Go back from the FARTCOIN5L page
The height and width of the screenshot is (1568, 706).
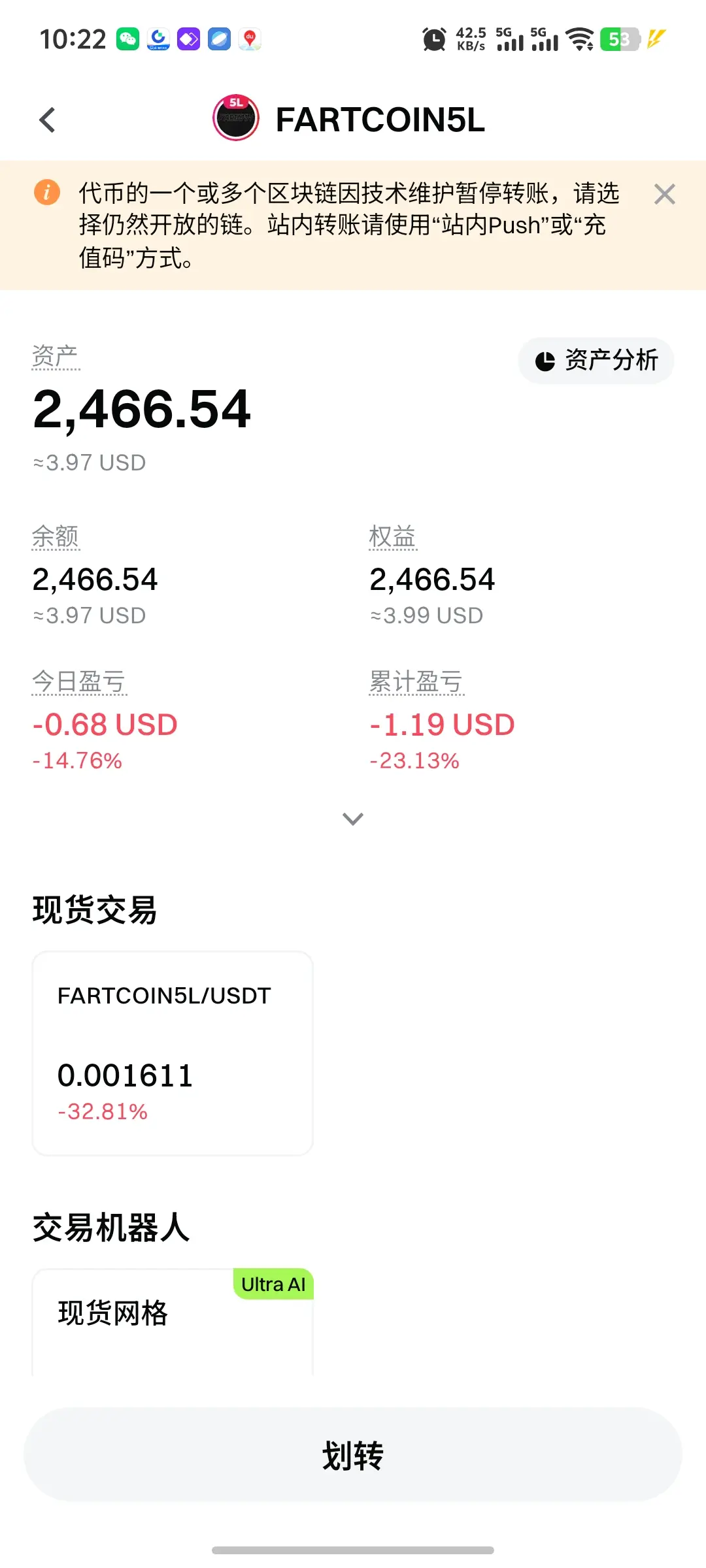coord(47,120)
